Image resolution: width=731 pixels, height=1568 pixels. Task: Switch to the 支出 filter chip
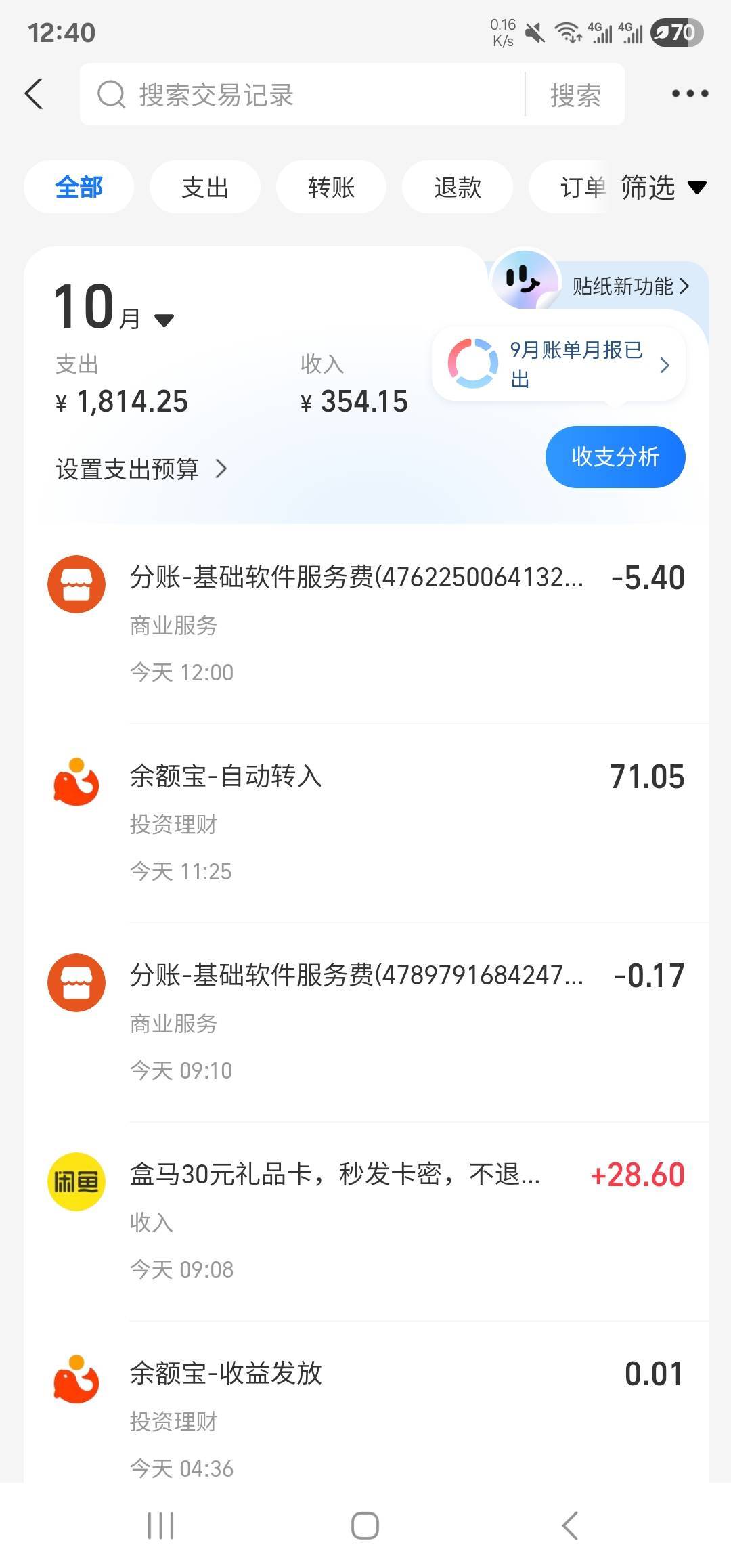(204, 187)
